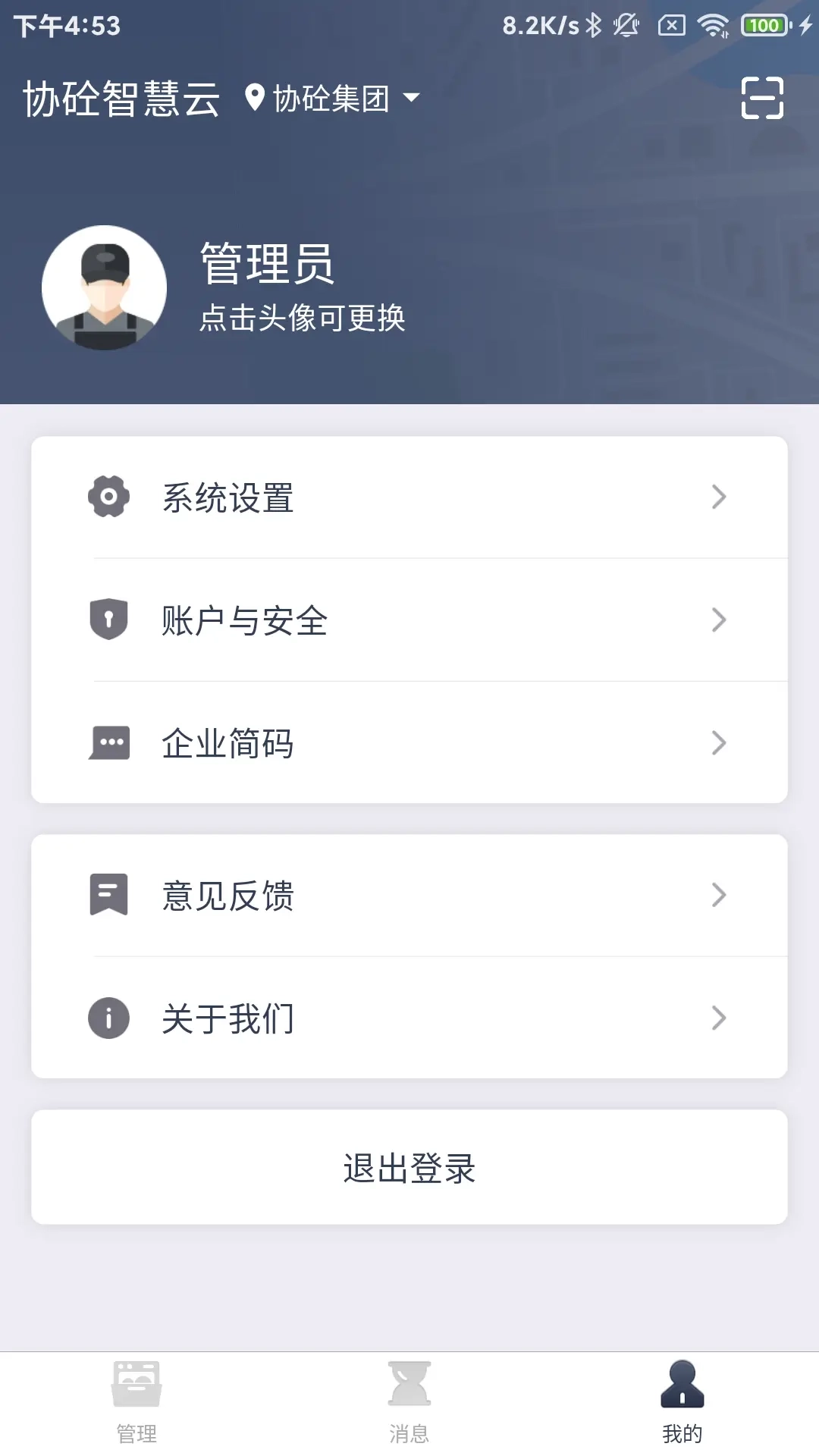Tap the location pin next to 协砼集团

(x=254, y=97)
